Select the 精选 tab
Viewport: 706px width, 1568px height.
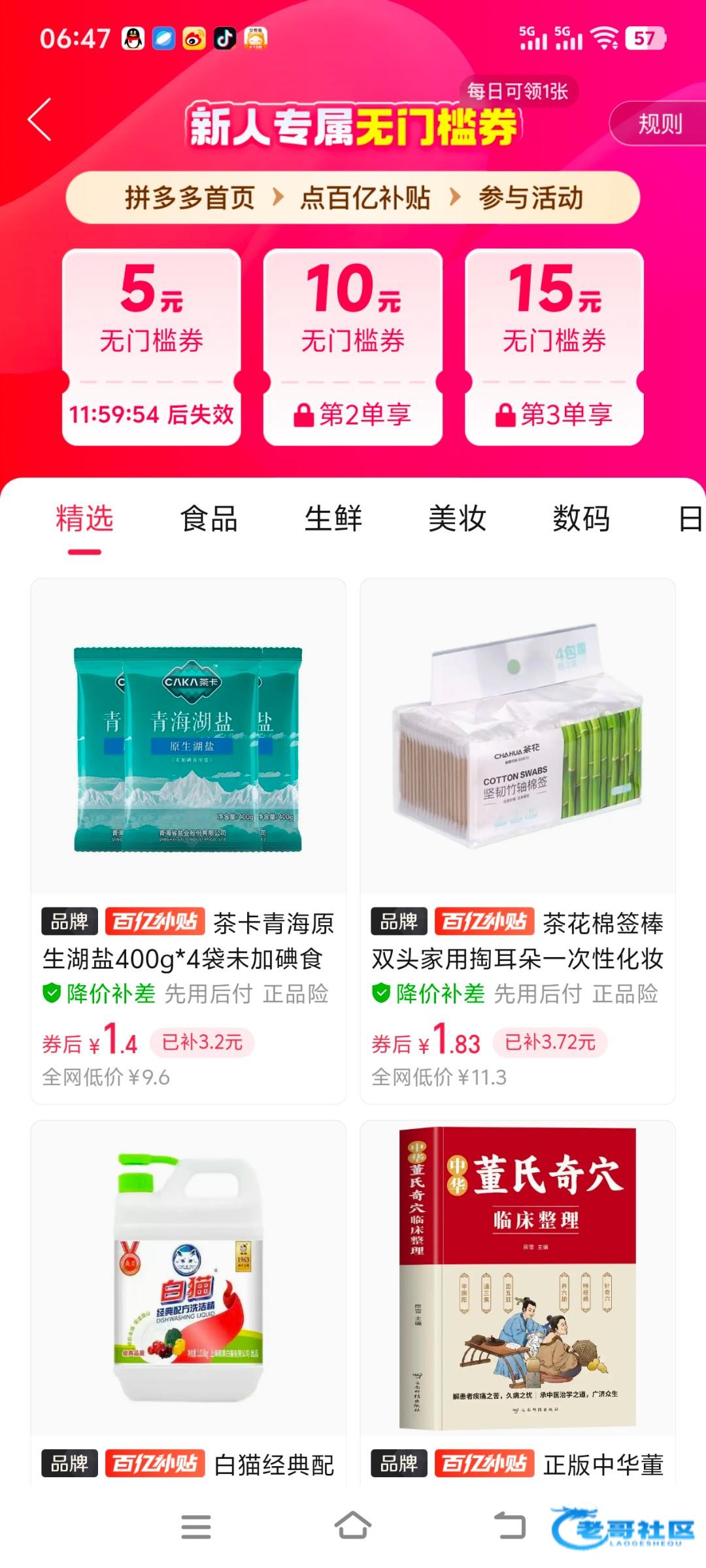pos(84,519)
